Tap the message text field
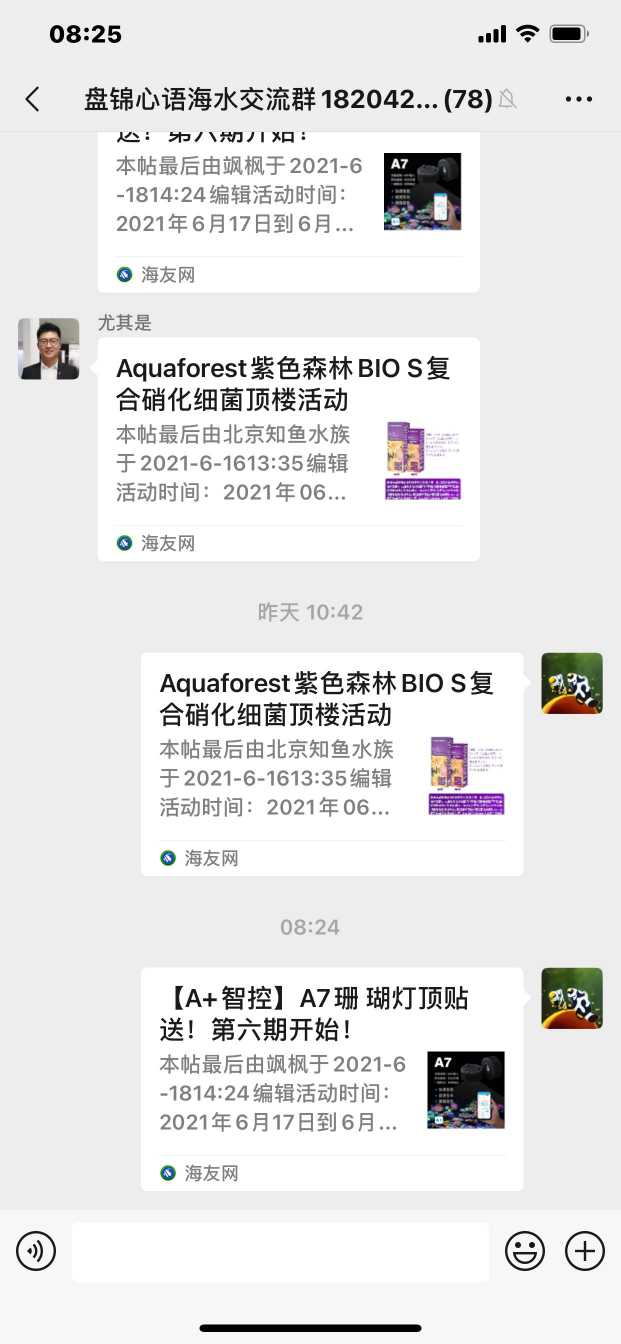 [x=280, y=1251]
